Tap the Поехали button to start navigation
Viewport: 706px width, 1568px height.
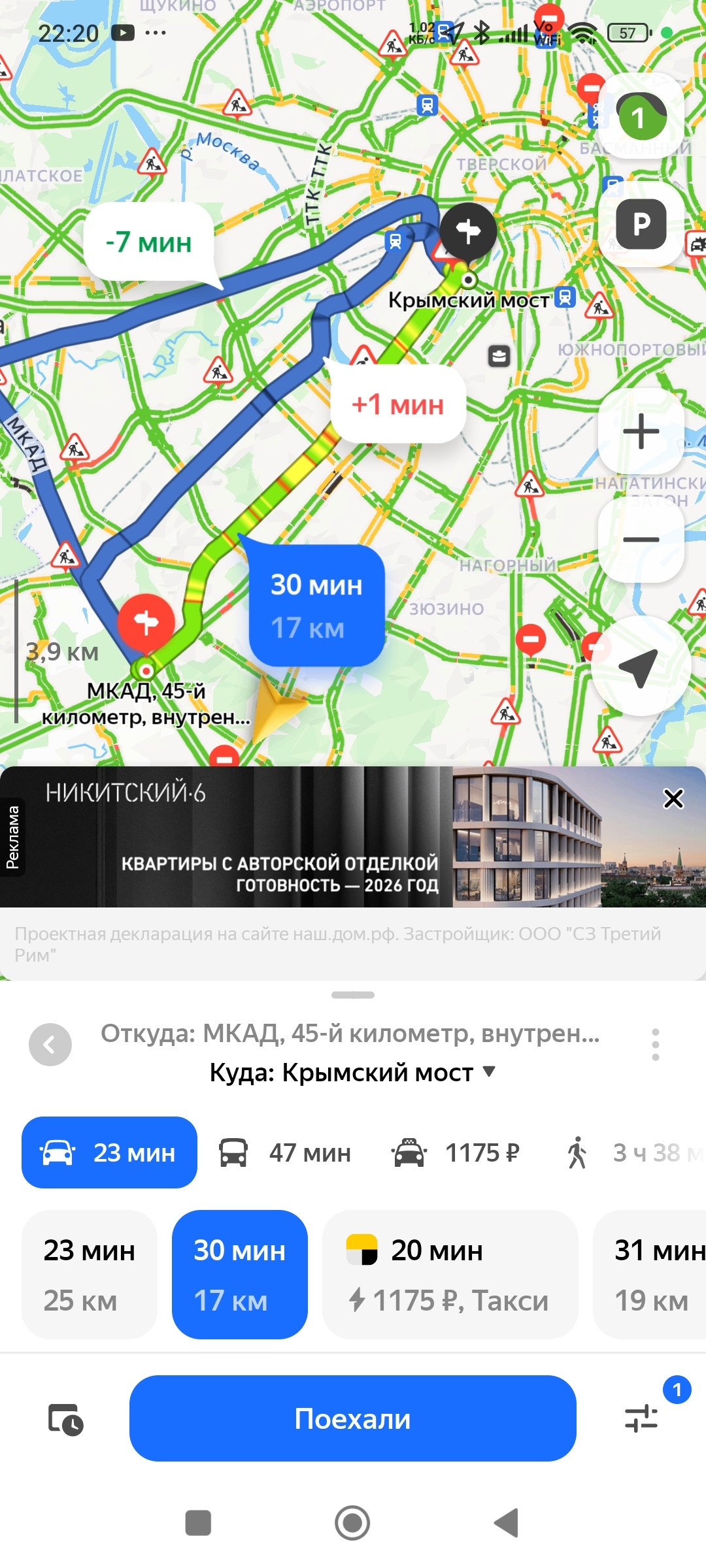[x=353, y=1418]
